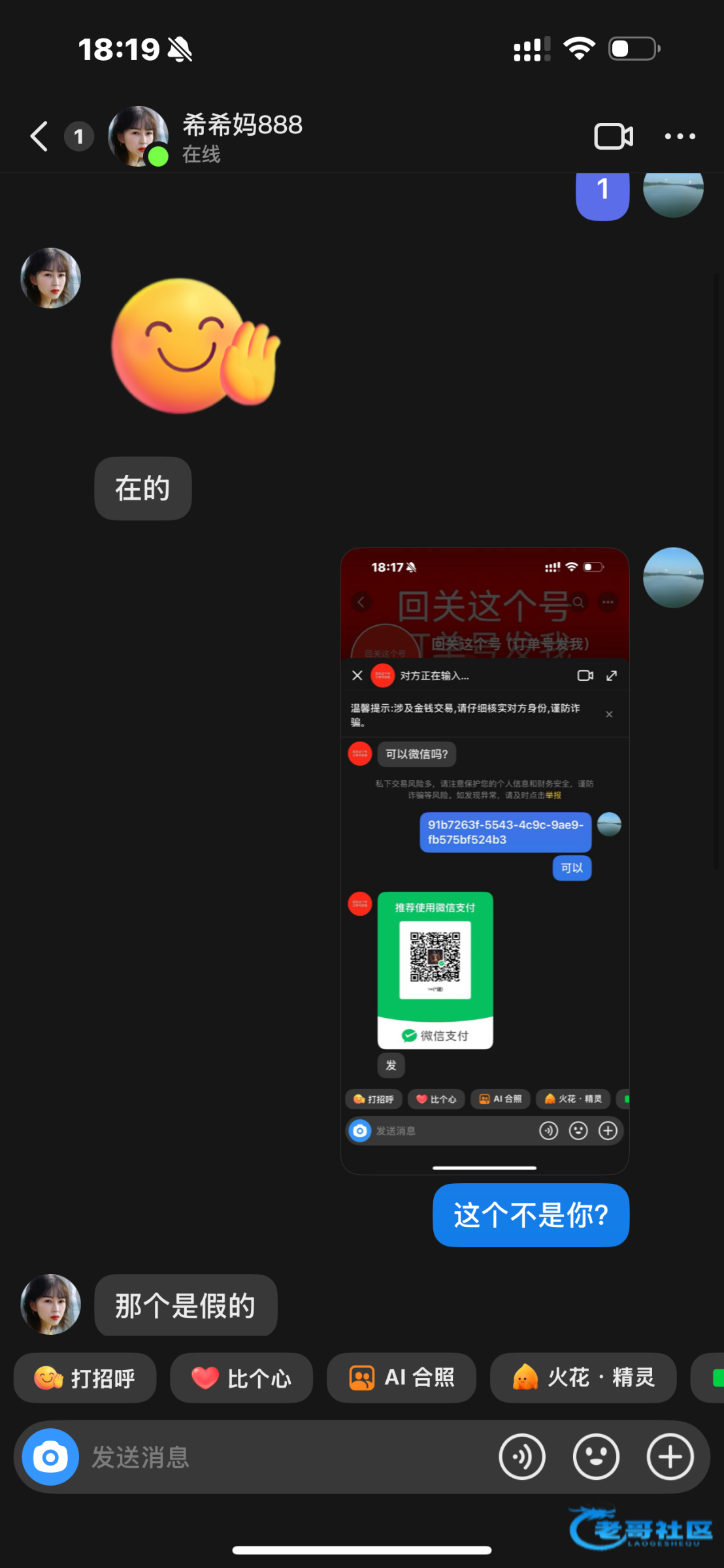Tap the 比个心 quick reply chip
724x1568 pixels.
241,1378
